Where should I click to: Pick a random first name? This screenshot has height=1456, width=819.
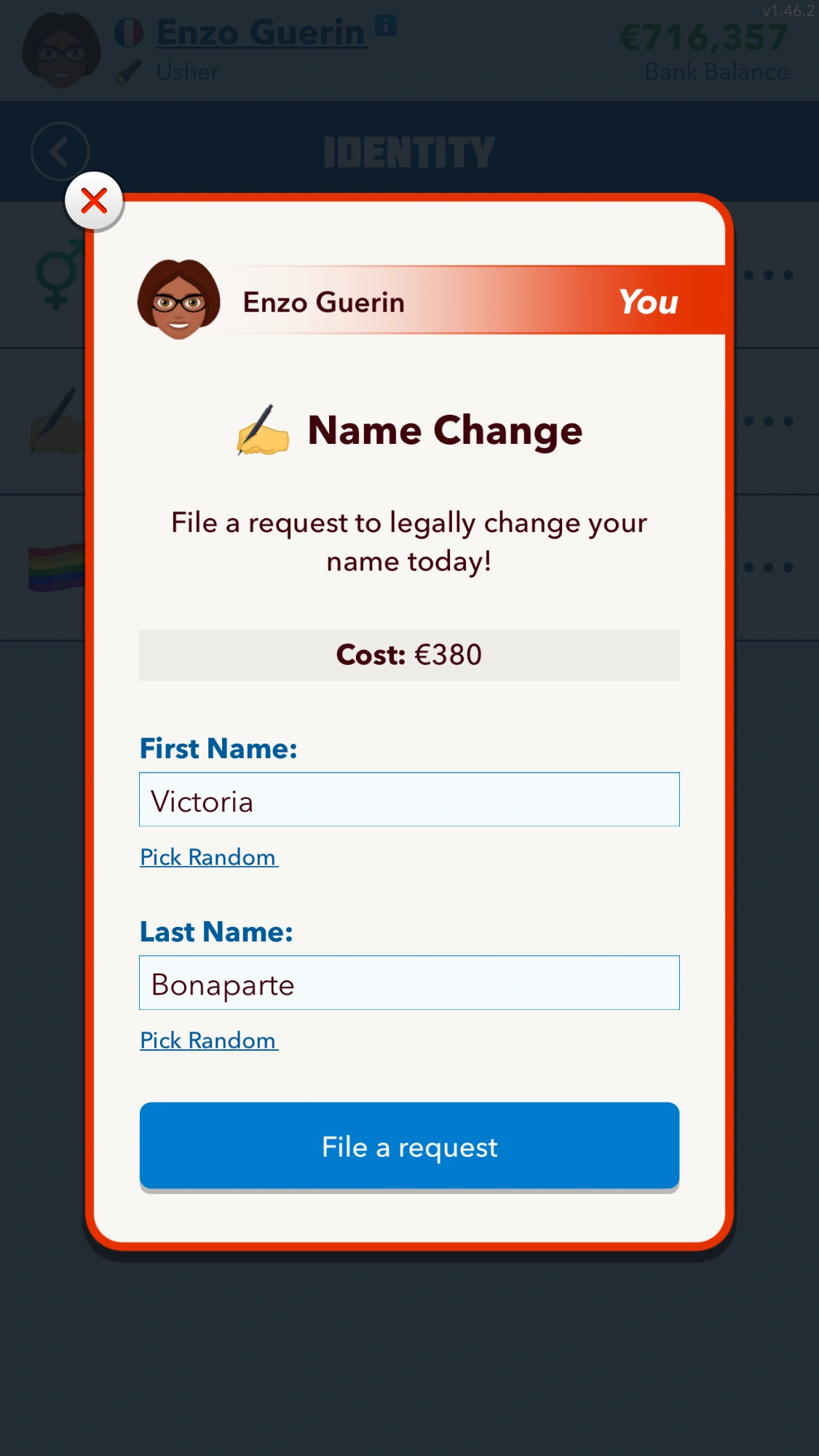point(208,857)
